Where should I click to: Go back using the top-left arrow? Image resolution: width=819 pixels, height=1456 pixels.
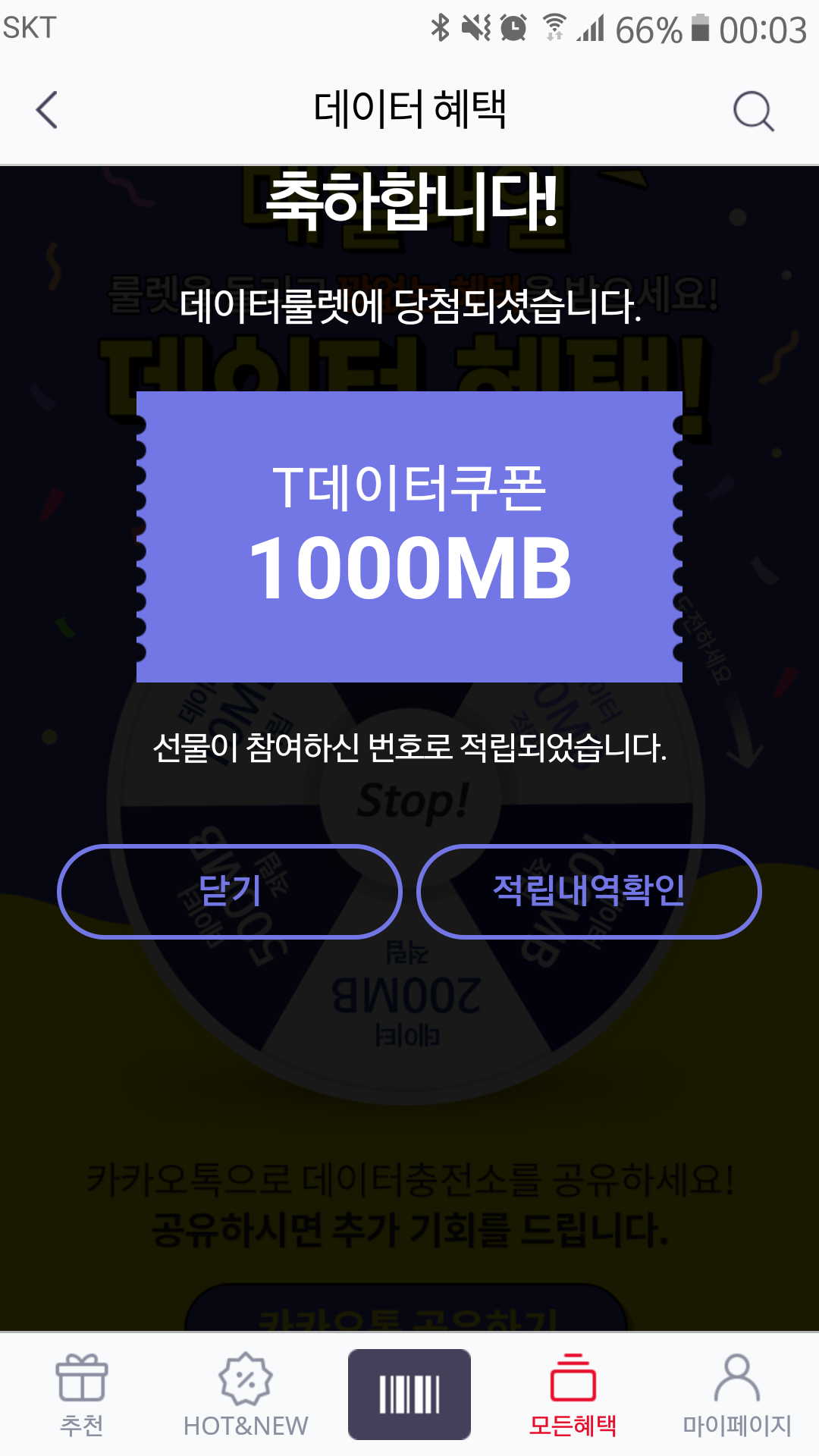[47, 110]
